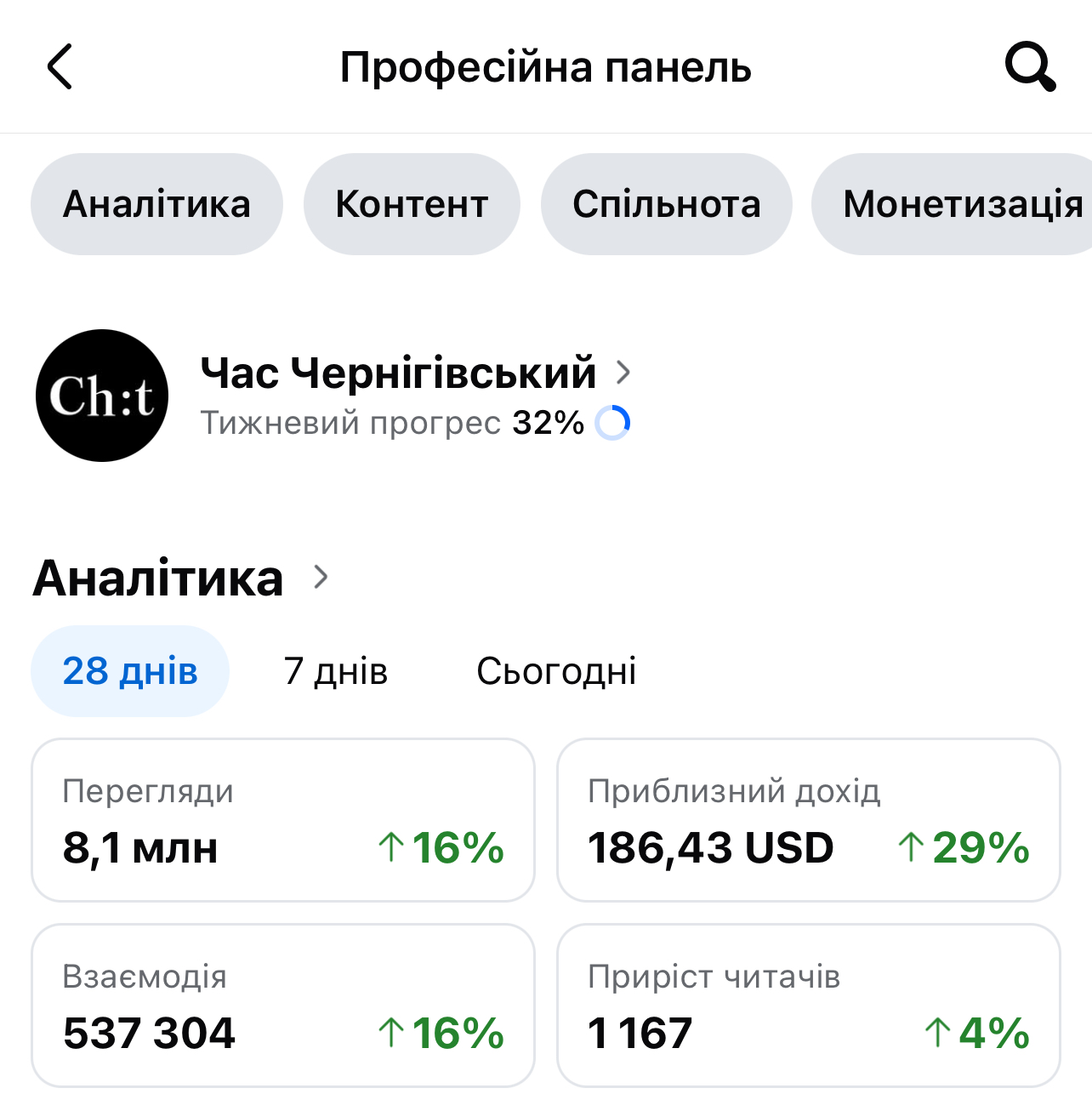Open the Перегляди card
1092x1111 pixels.
tap(283, 820)
